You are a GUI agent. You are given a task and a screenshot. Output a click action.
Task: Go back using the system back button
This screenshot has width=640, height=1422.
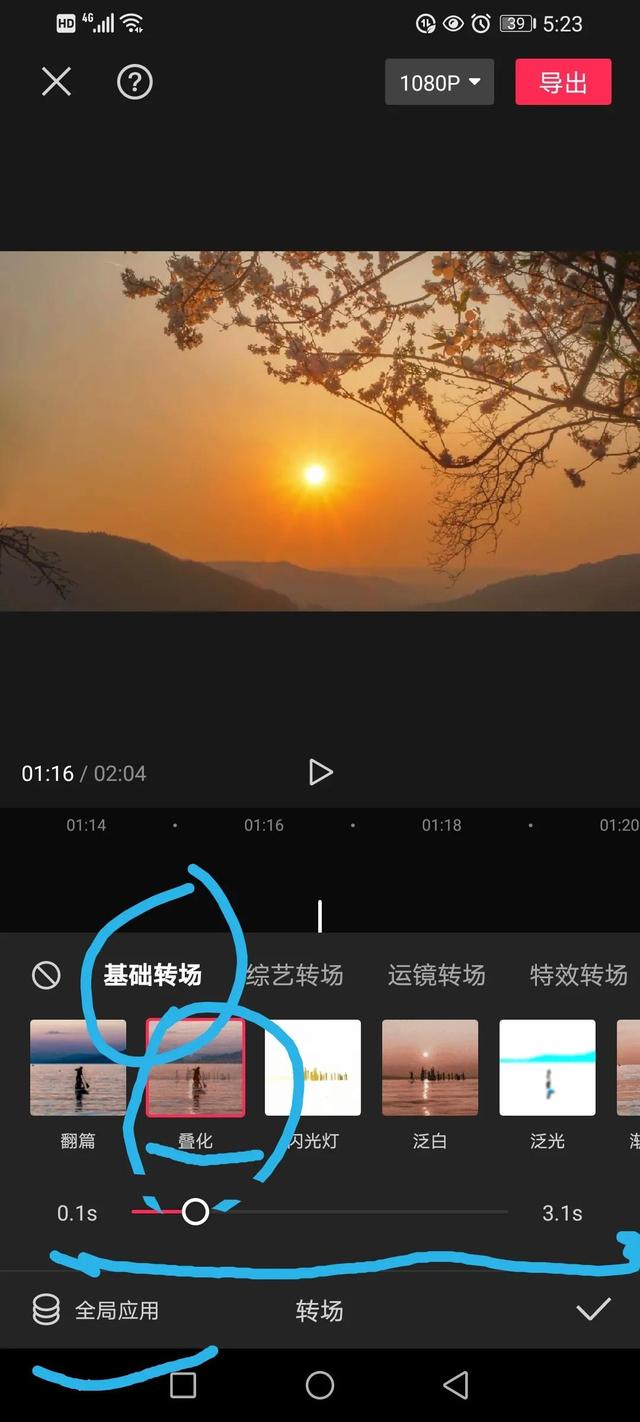point(456,1385)
